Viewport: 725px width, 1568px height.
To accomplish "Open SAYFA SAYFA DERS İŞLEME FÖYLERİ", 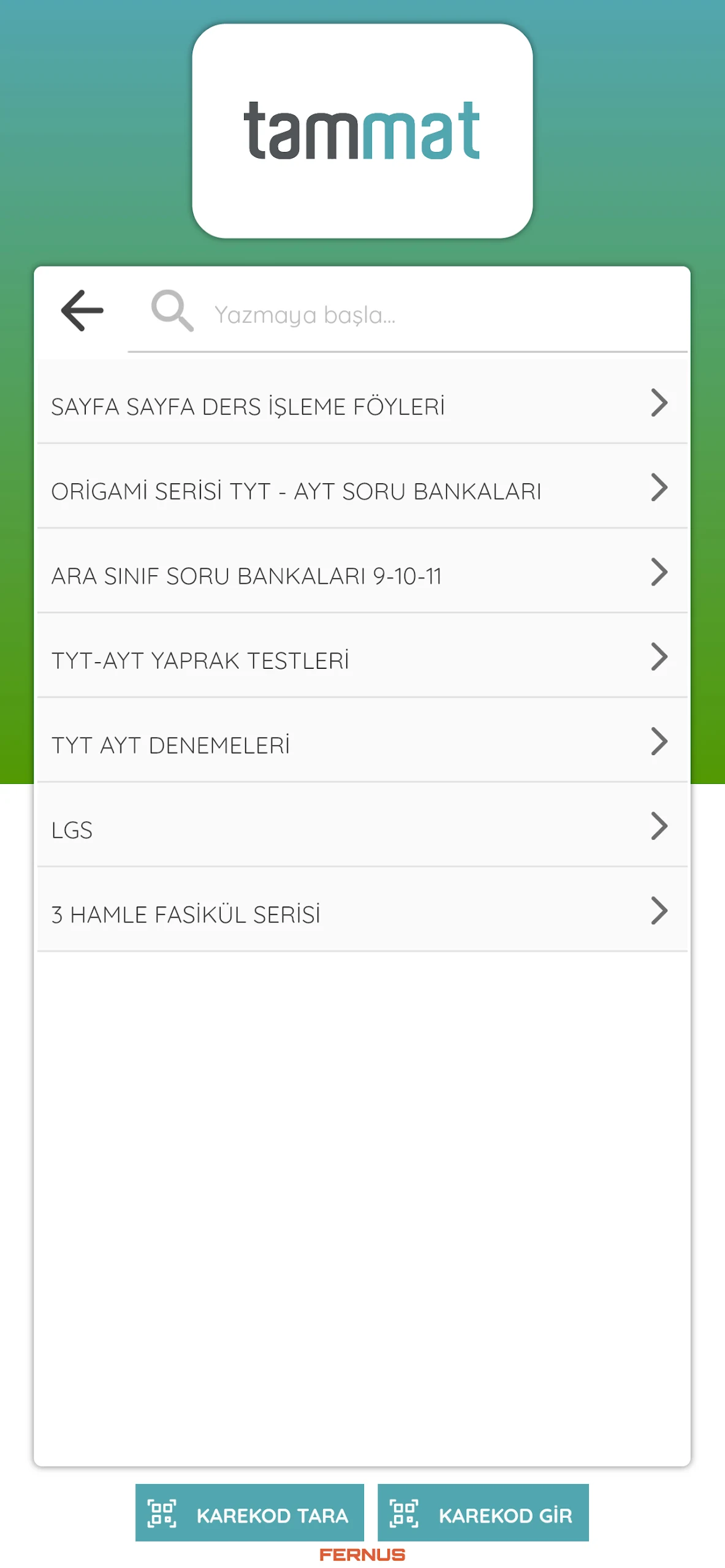I will pyautogui.click(x=362, y=405).
